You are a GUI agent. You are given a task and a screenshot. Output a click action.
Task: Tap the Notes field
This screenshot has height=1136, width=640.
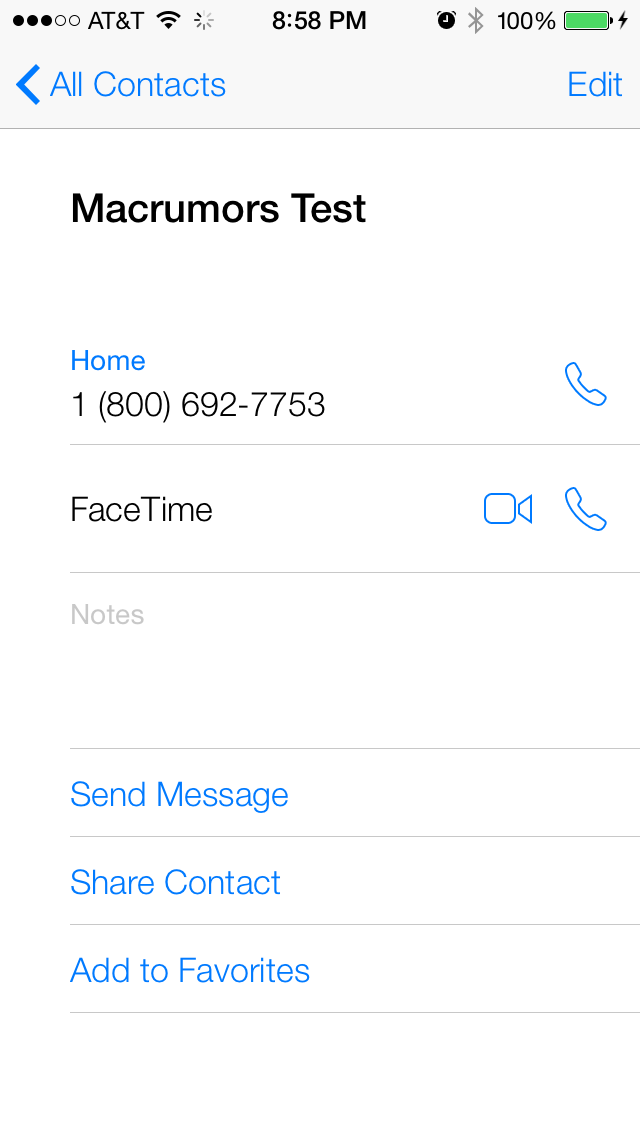(355, 660)
